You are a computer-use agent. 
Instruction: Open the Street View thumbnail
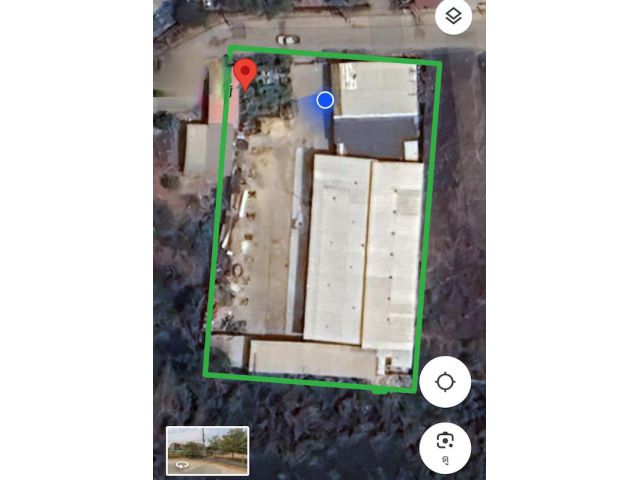(x=207, y=450)
